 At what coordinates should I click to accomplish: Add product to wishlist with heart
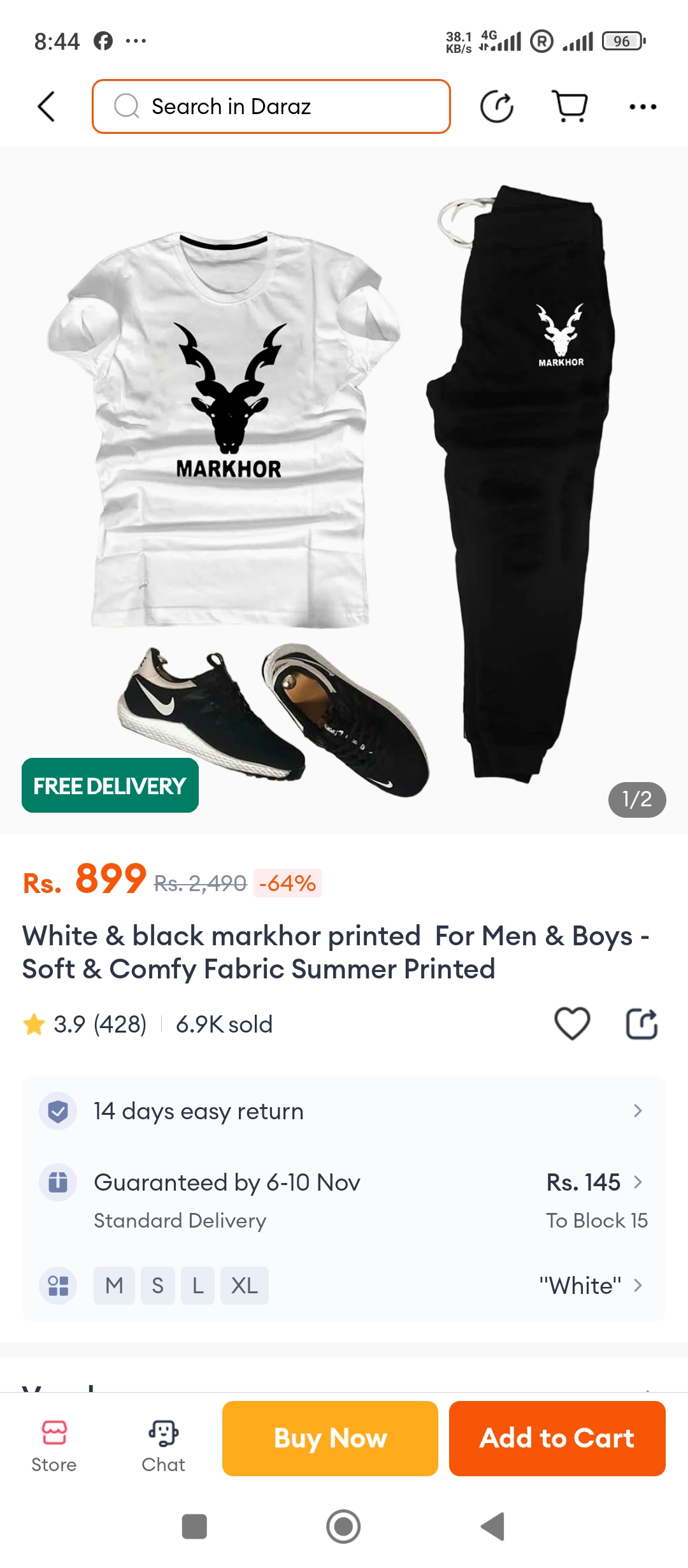[x=572, y=1024]
